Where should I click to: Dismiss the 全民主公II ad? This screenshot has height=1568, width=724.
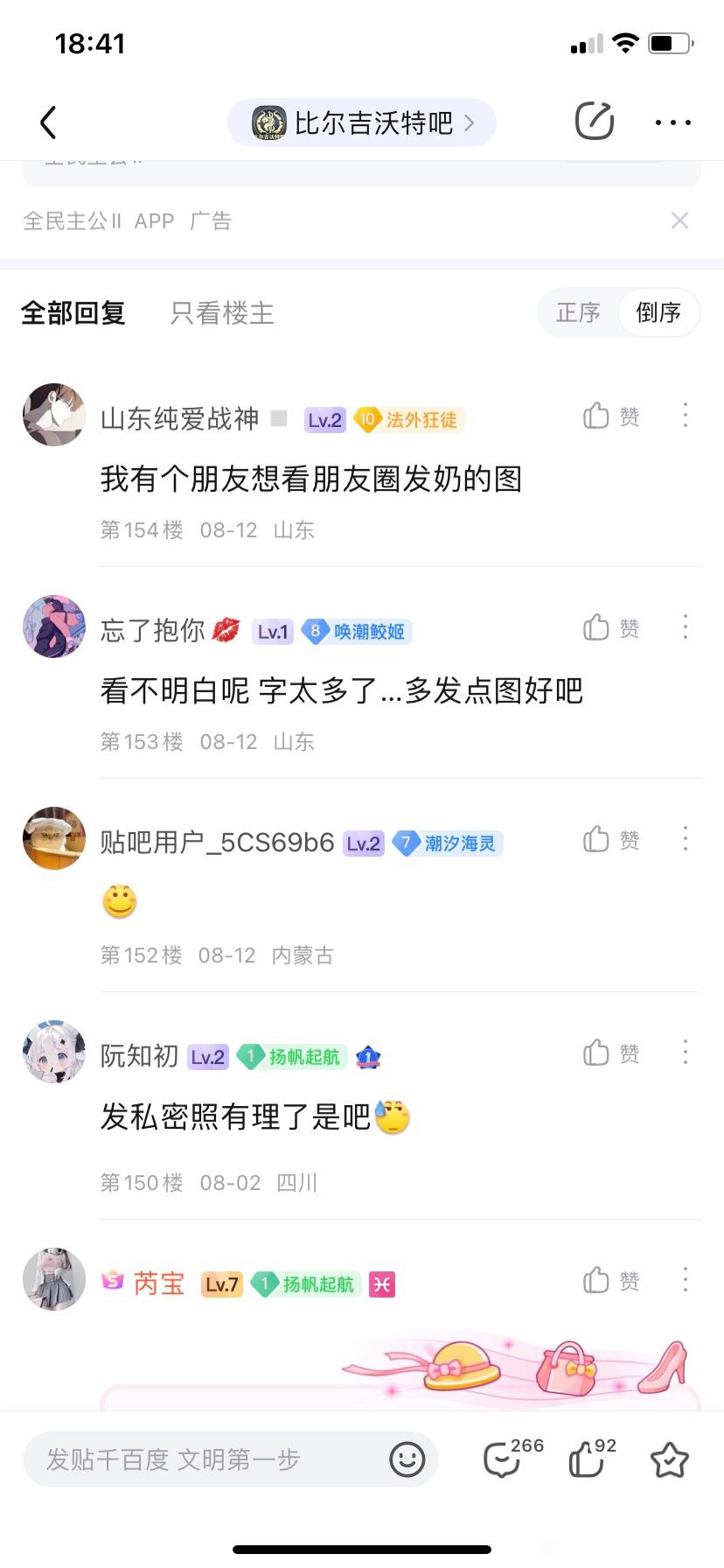(x=679, y=220)
